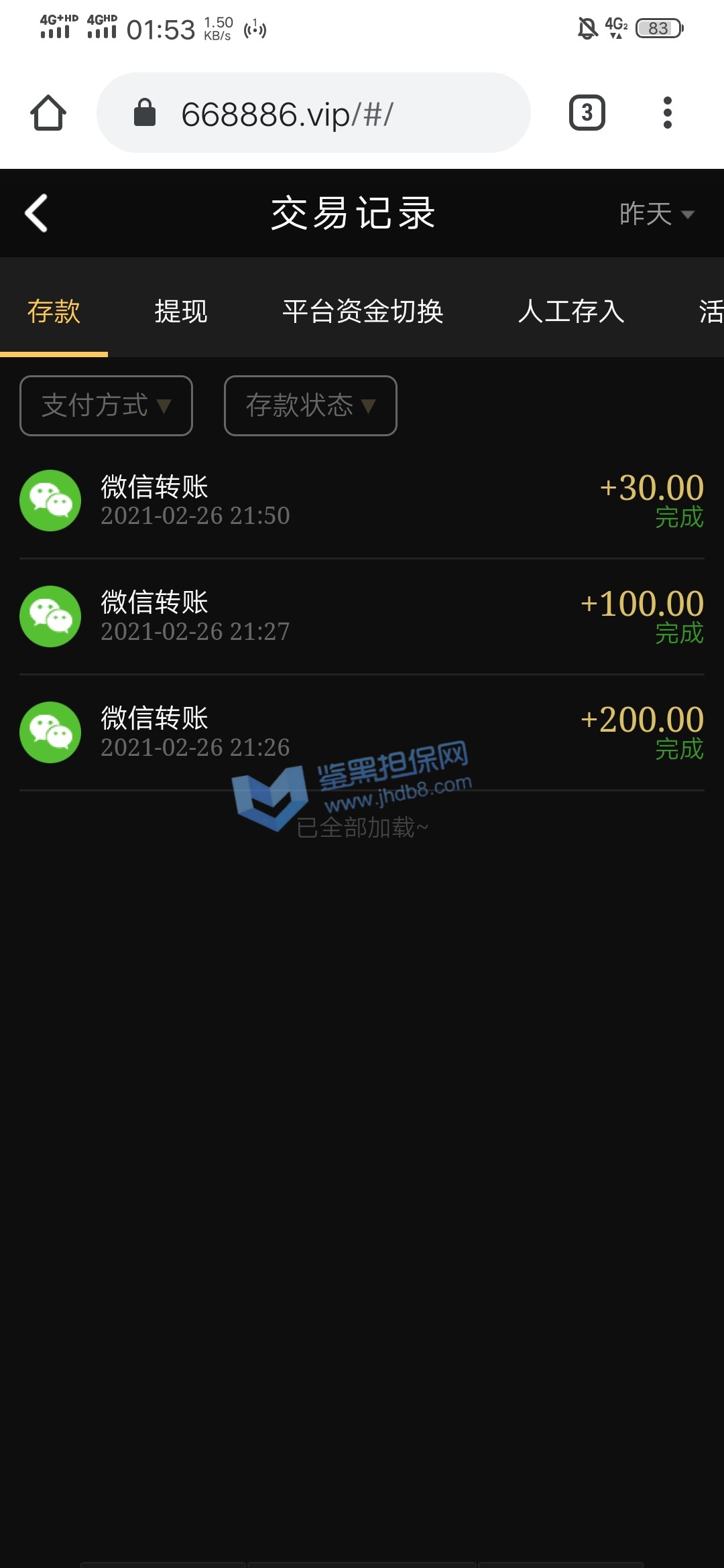Tap the 668886.vip address bar

tap(314, 113)
